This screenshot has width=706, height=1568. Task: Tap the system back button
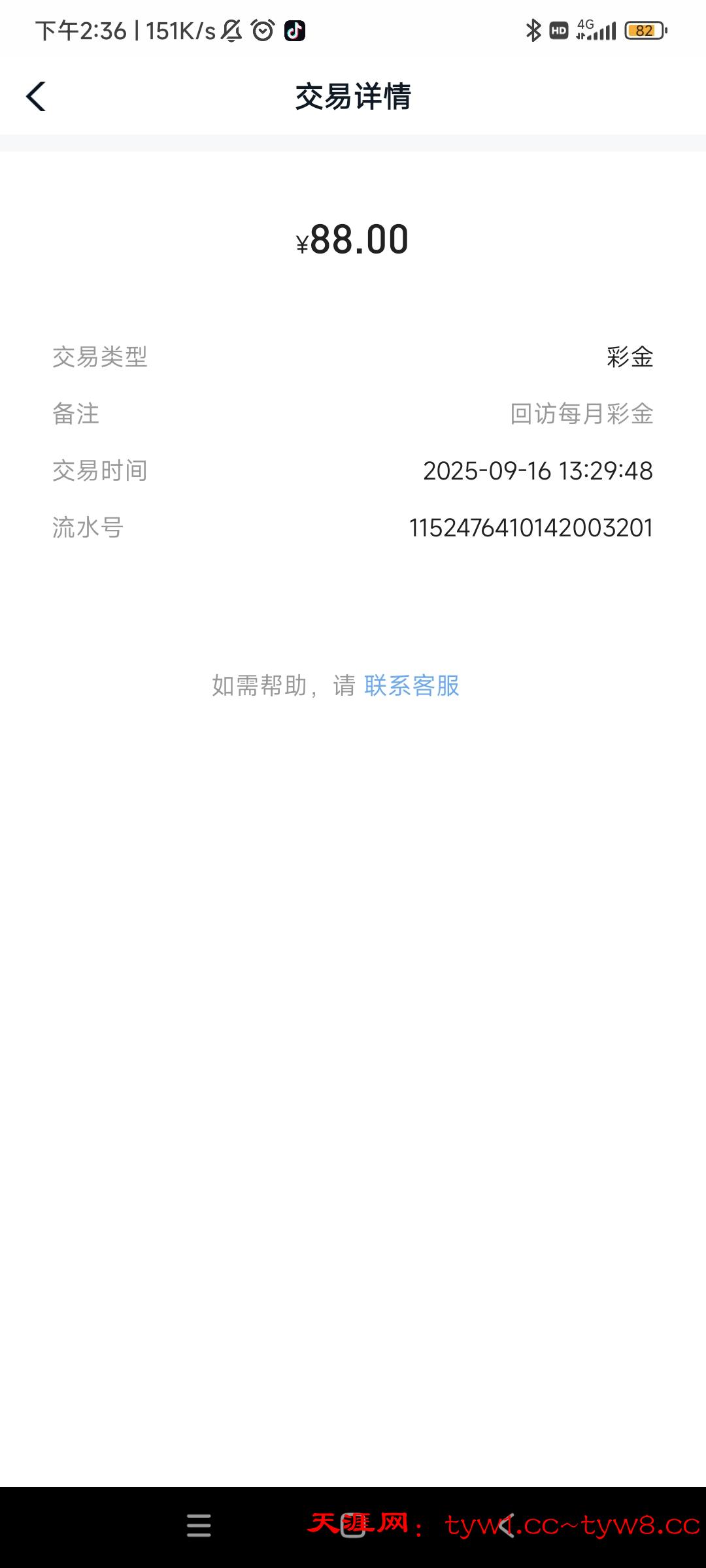click(x=507, y=1526)
